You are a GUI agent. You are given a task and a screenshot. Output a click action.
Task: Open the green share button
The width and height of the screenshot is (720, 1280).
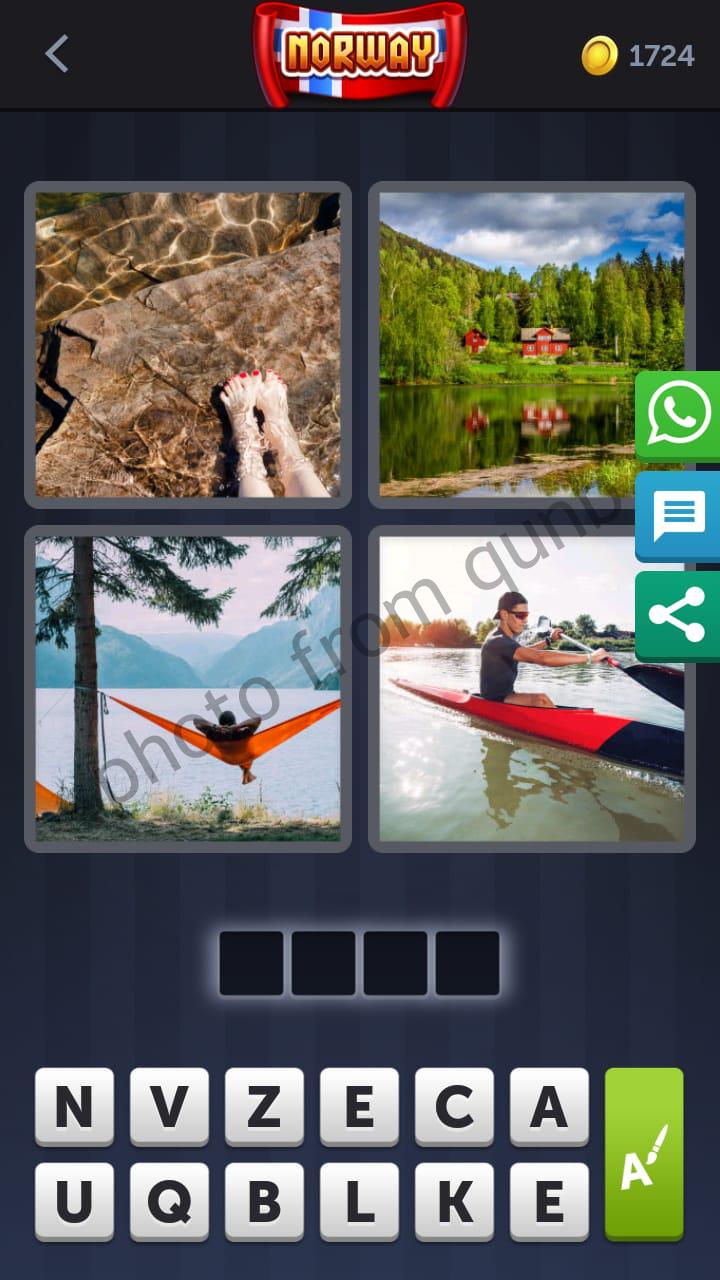[679, 616]
